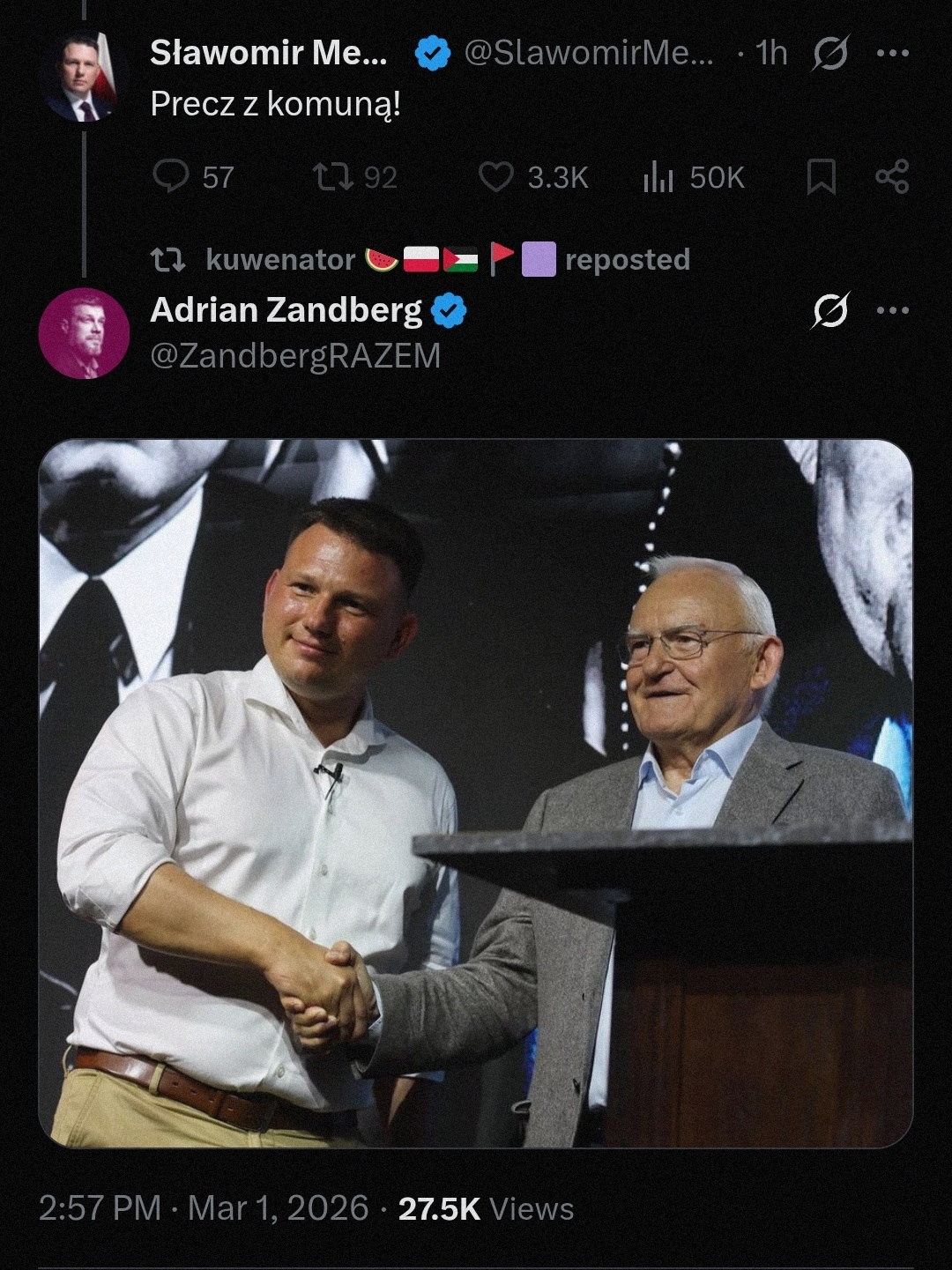
Task: Reply to the 'Precz z komuną!' post
Action: (x=171, y=176)
